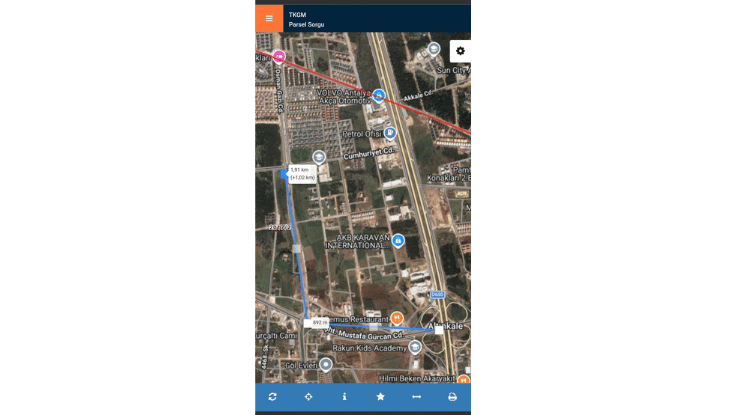Select the distance measuring tool

(416, 397)
